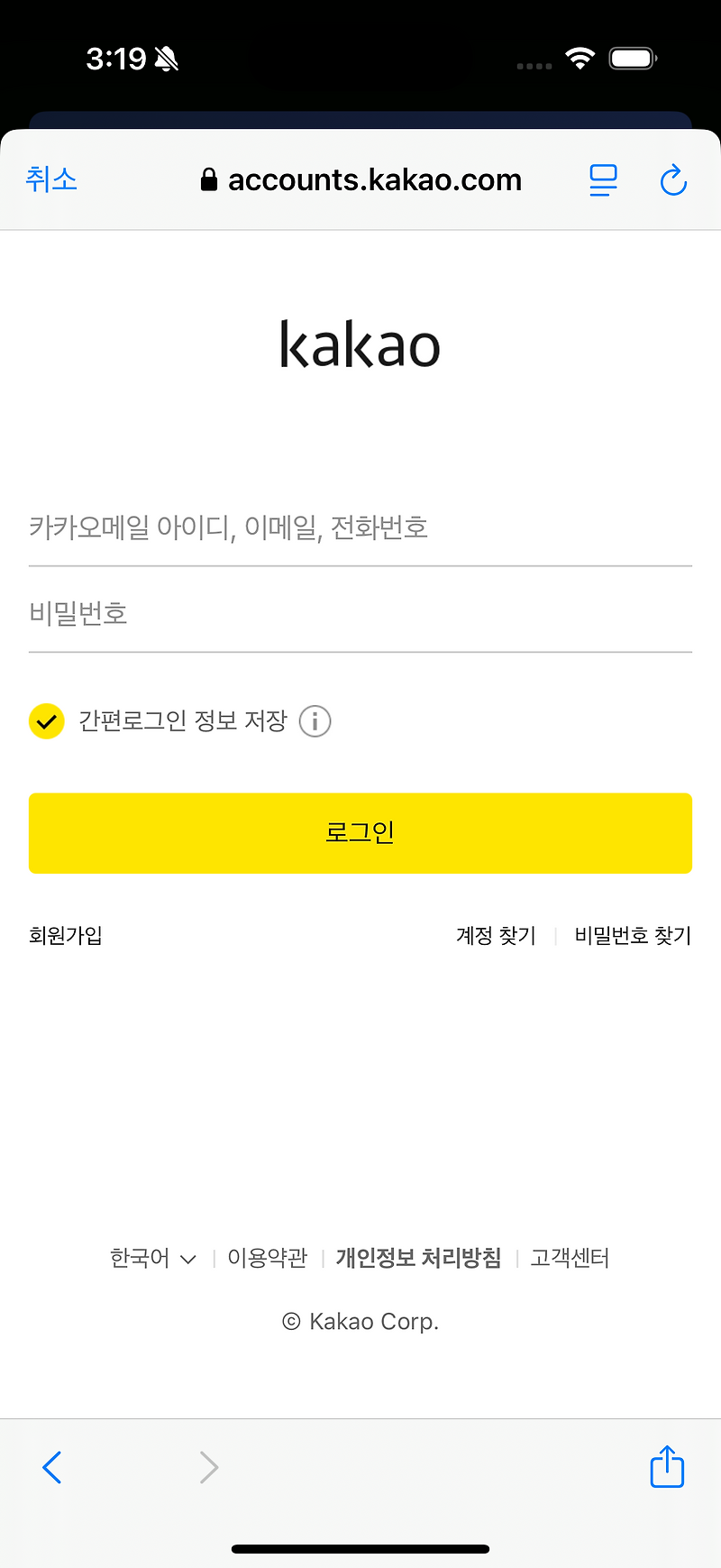Tap the page reload icon
The image size is (721, 1568).
674,180
